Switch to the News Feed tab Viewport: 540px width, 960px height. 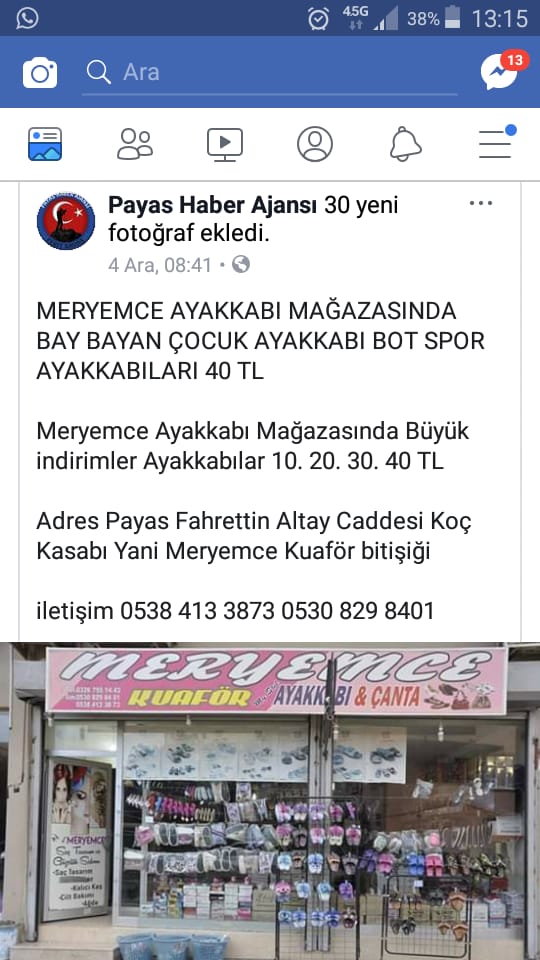tap(45, 144)
